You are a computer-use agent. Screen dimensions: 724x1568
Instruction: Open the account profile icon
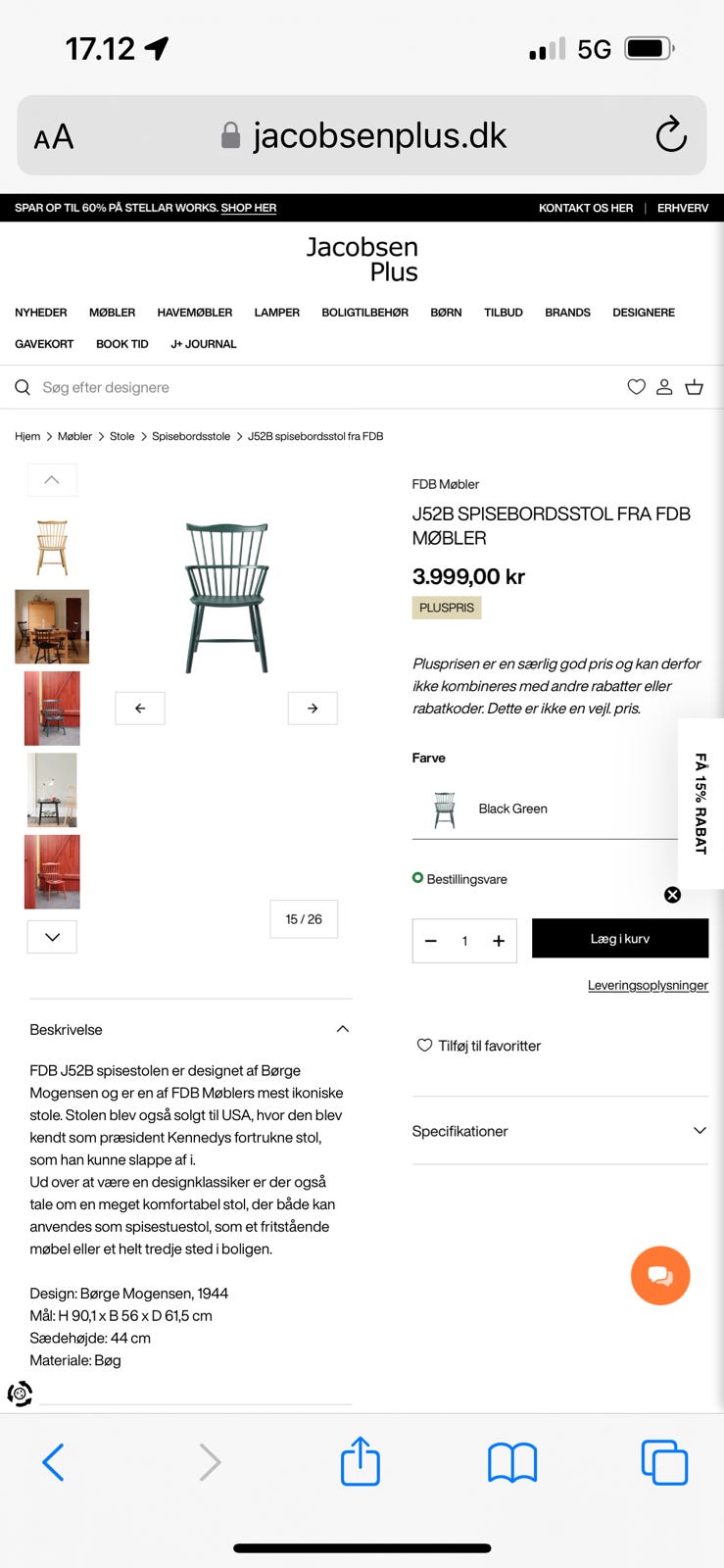tap(665, 387)
